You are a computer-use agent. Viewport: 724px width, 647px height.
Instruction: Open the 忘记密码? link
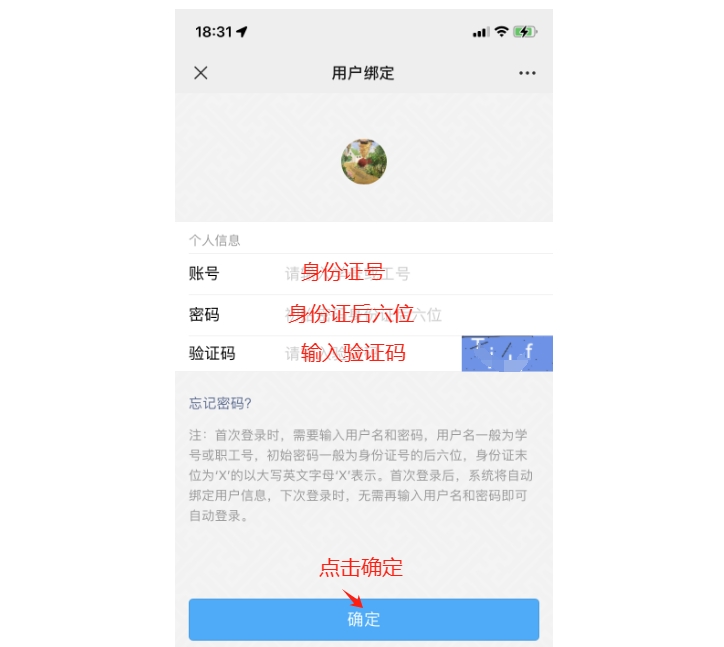tap(221, 403)
